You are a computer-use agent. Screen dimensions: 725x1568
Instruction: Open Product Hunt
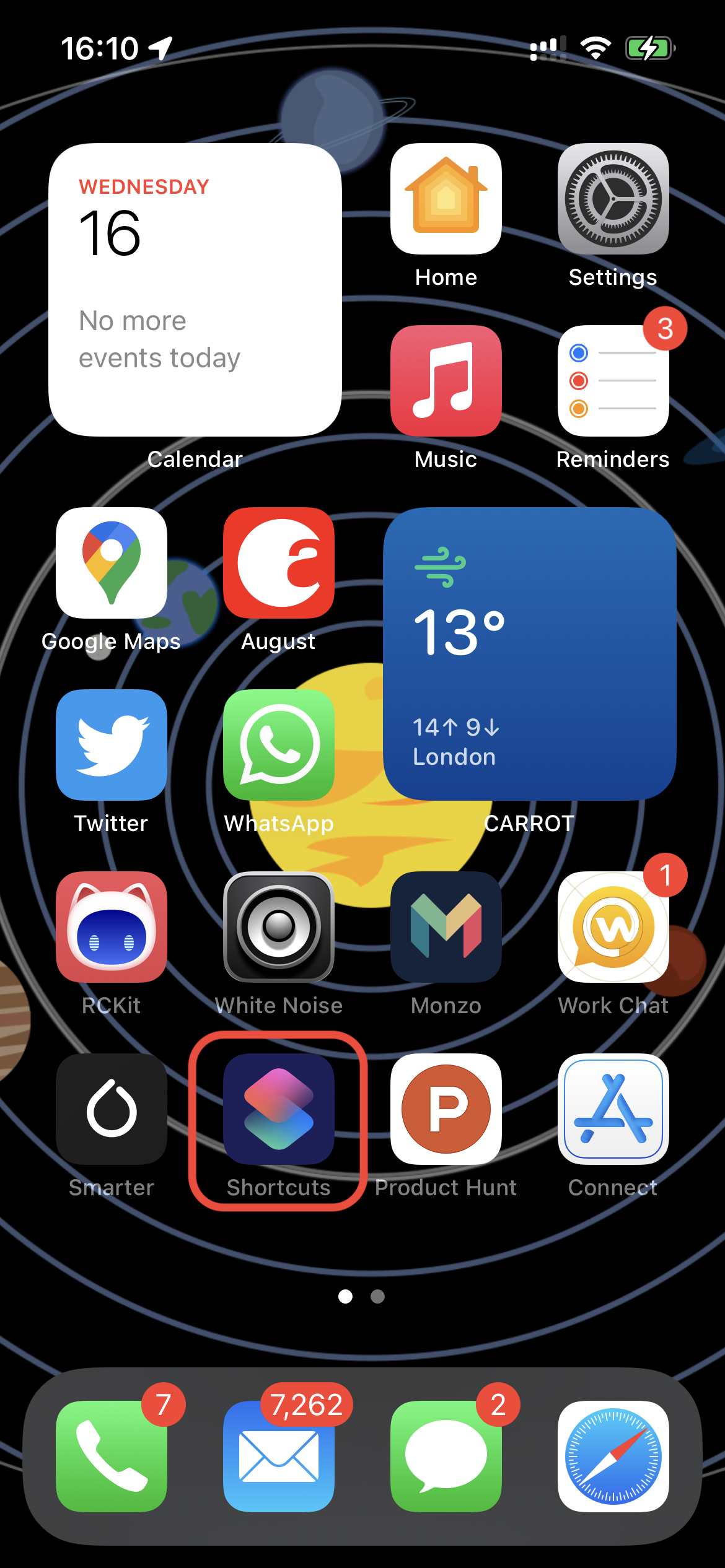pyautogui.click(x=446, y=1109)
